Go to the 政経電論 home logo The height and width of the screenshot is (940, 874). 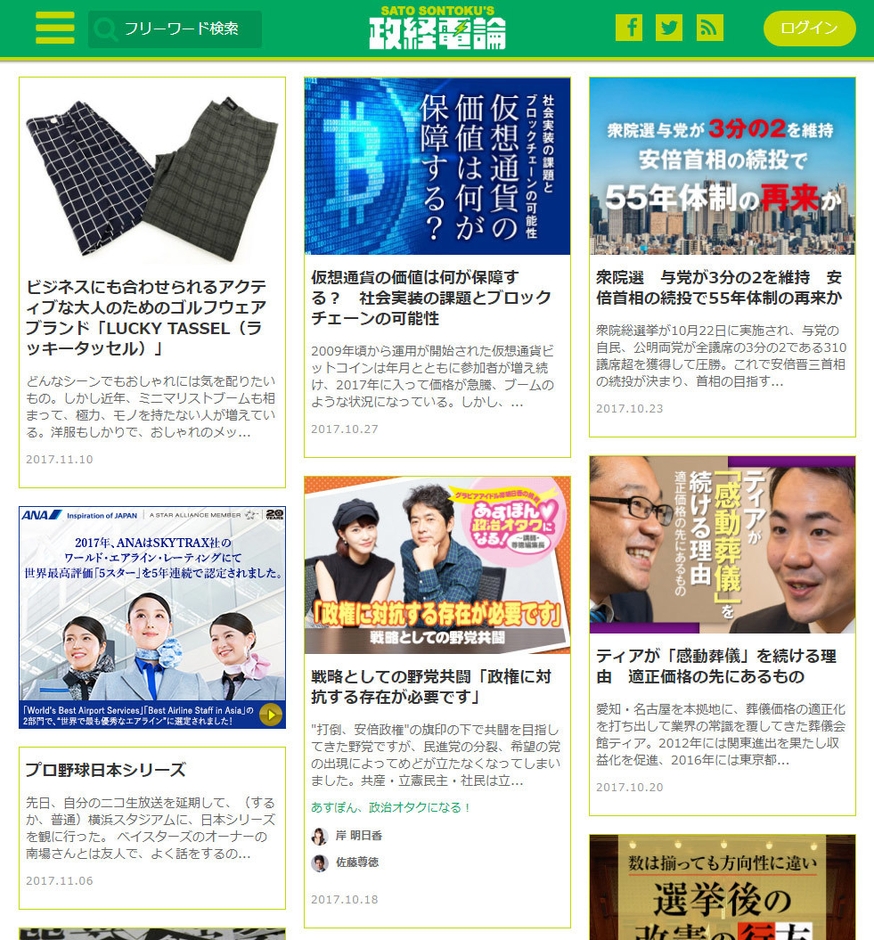(x=437, y=29)
